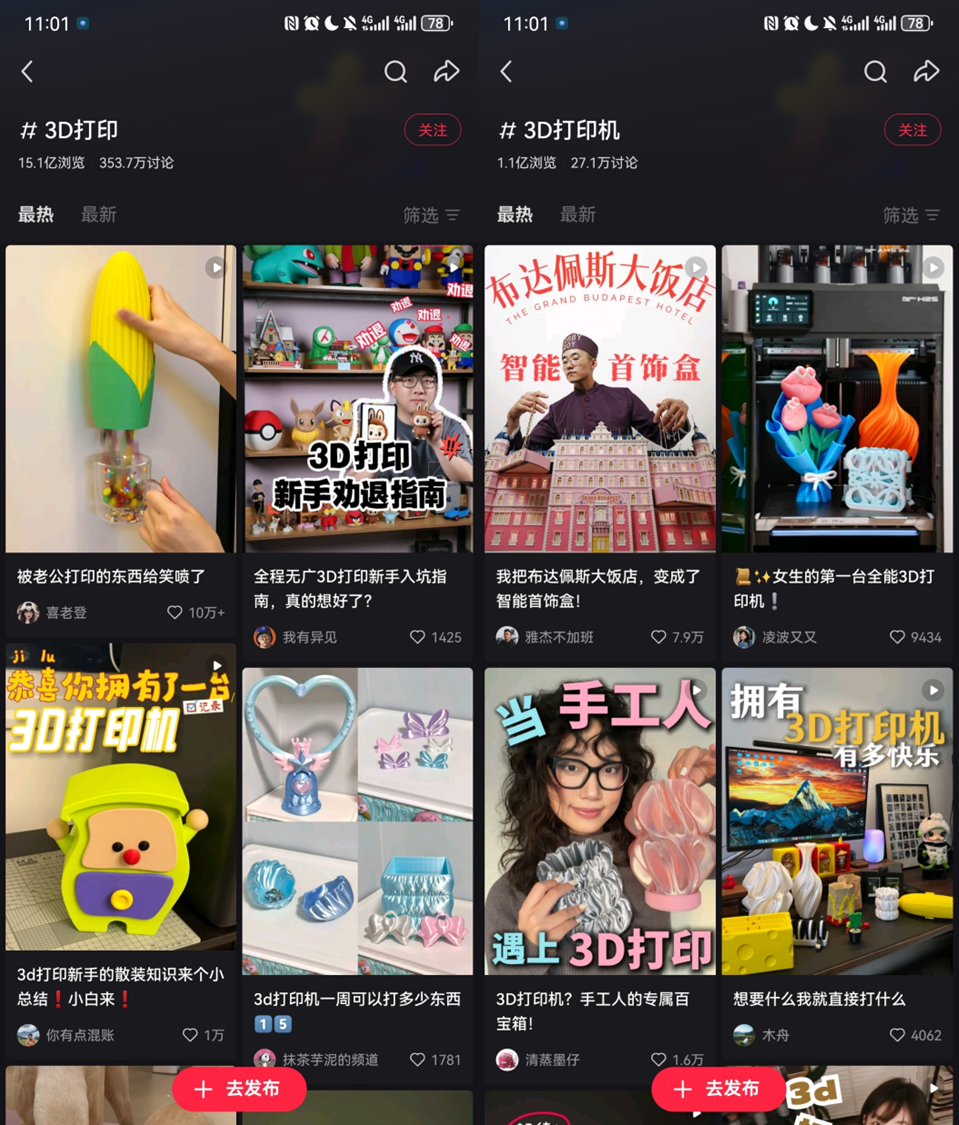959x1125 pixels.
Task: Open the 3D打印新手入坑指南 post
Action: pos(357,400)
